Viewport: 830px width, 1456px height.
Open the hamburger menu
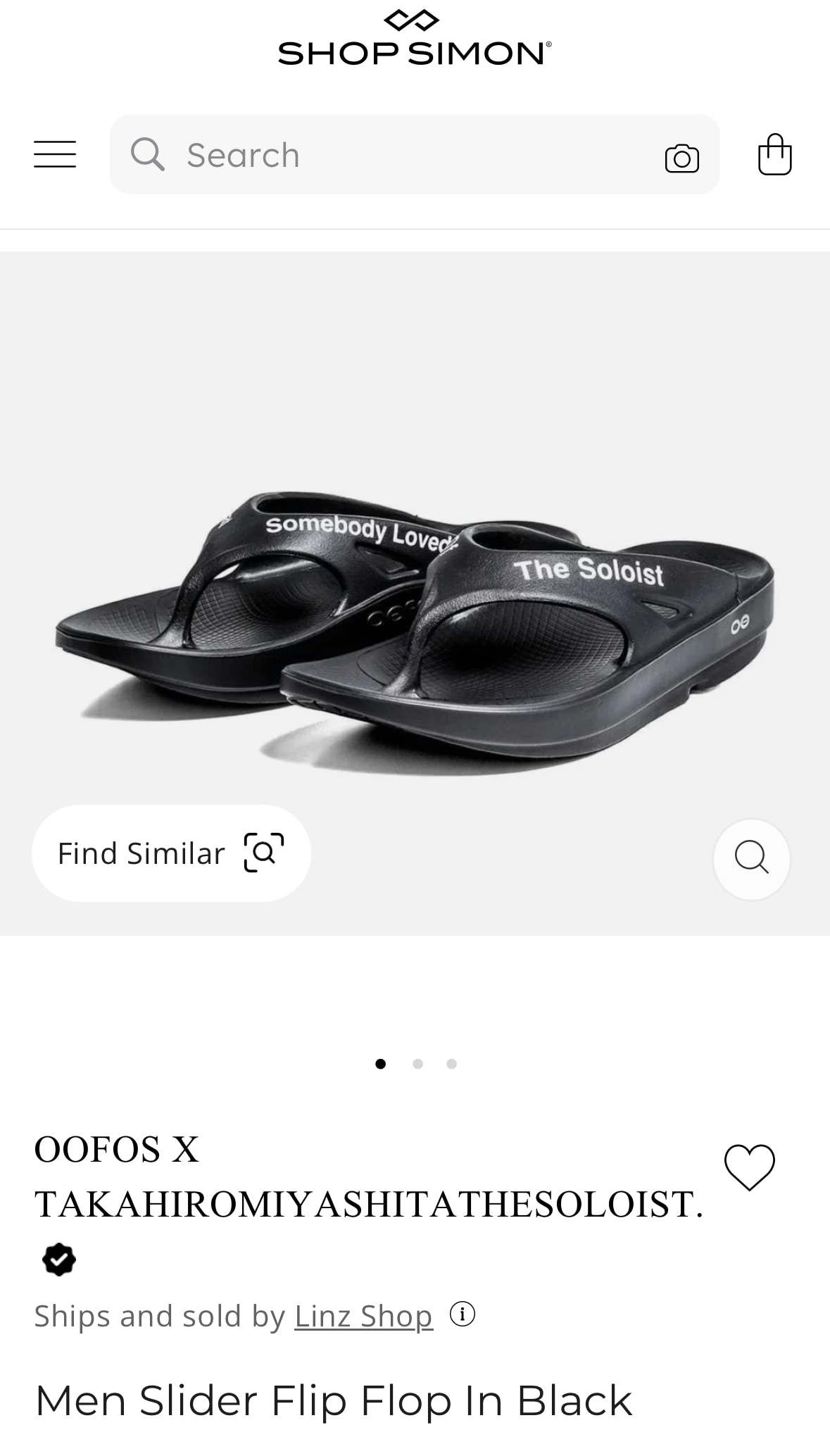point(55,154)
